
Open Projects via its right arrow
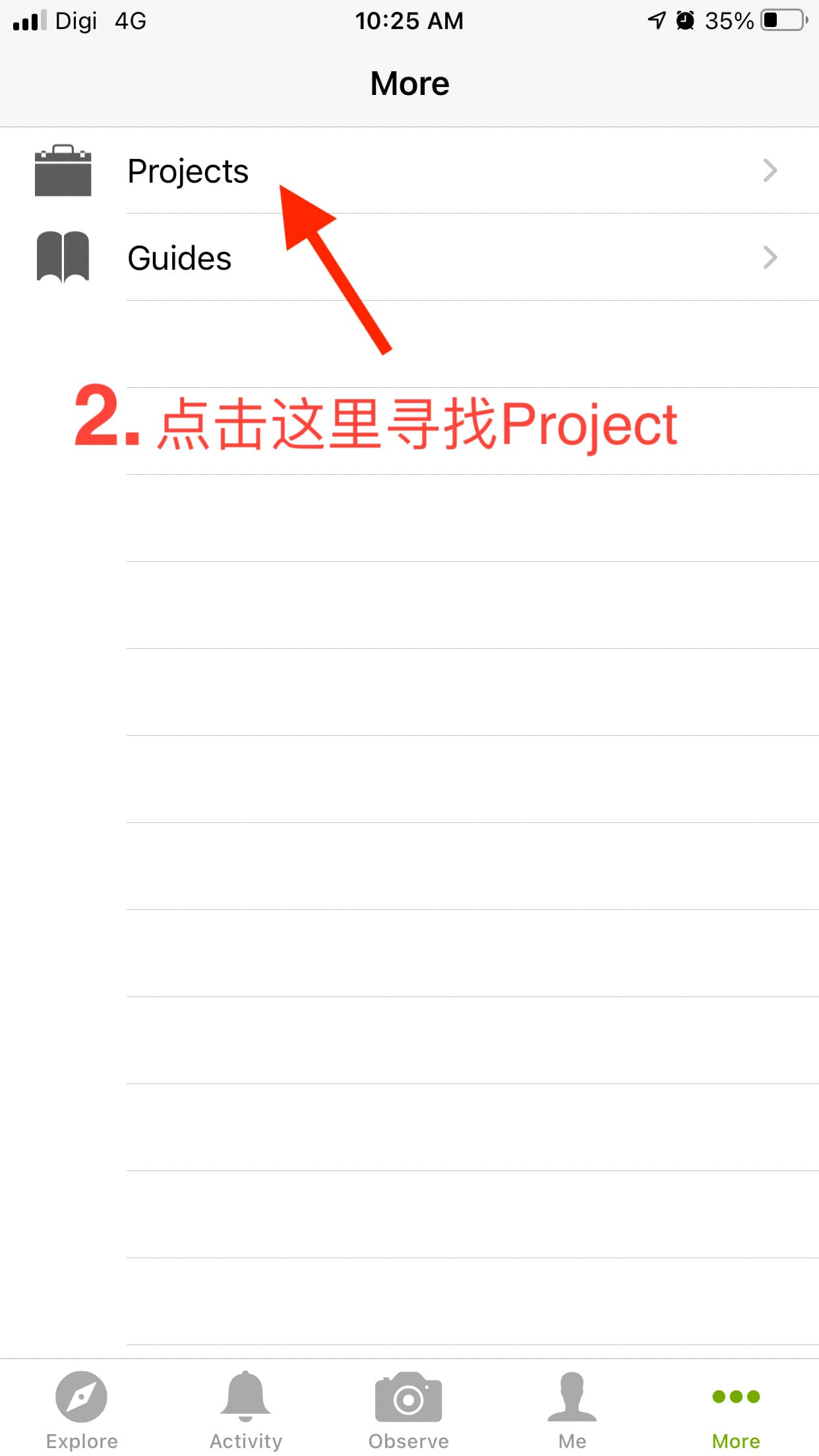click(x=770, y=171)
